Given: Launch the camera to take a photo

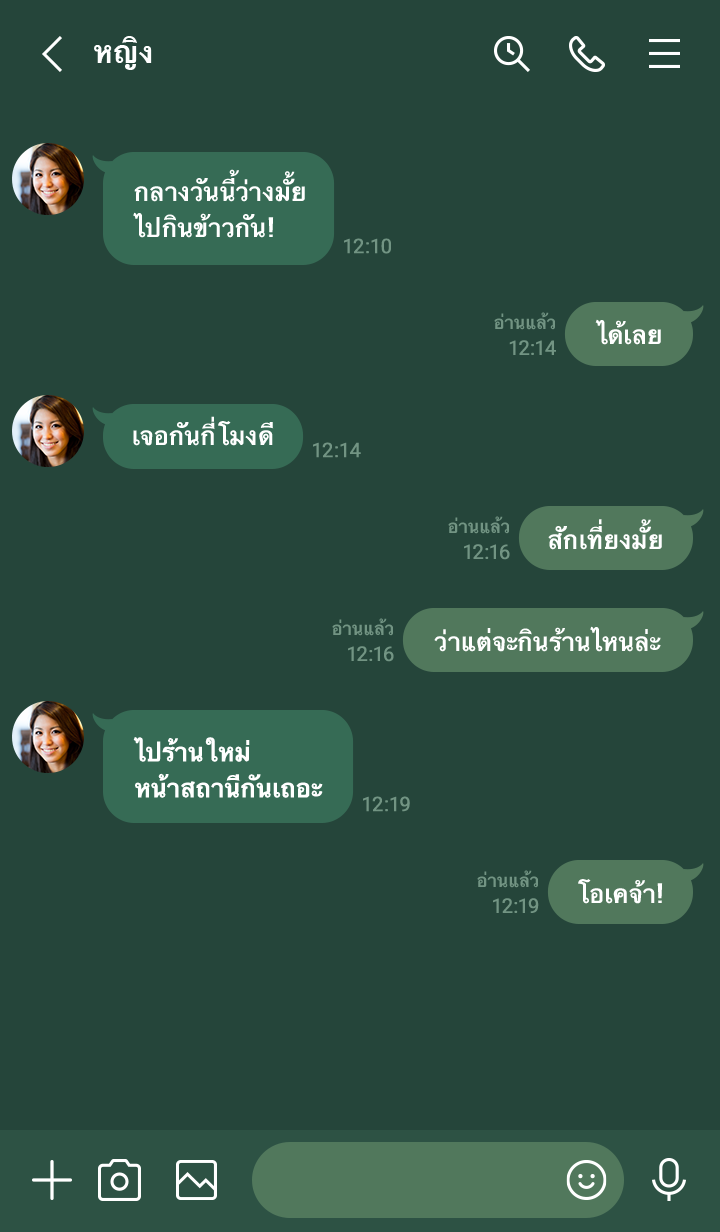Looking at the screenshot, I should pos(120,1180).
